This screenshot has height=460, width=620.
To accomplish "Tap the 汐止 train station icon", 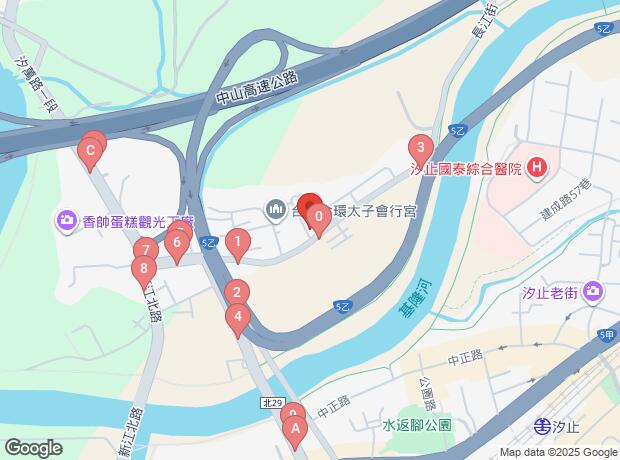I will (x=541, y=426).
